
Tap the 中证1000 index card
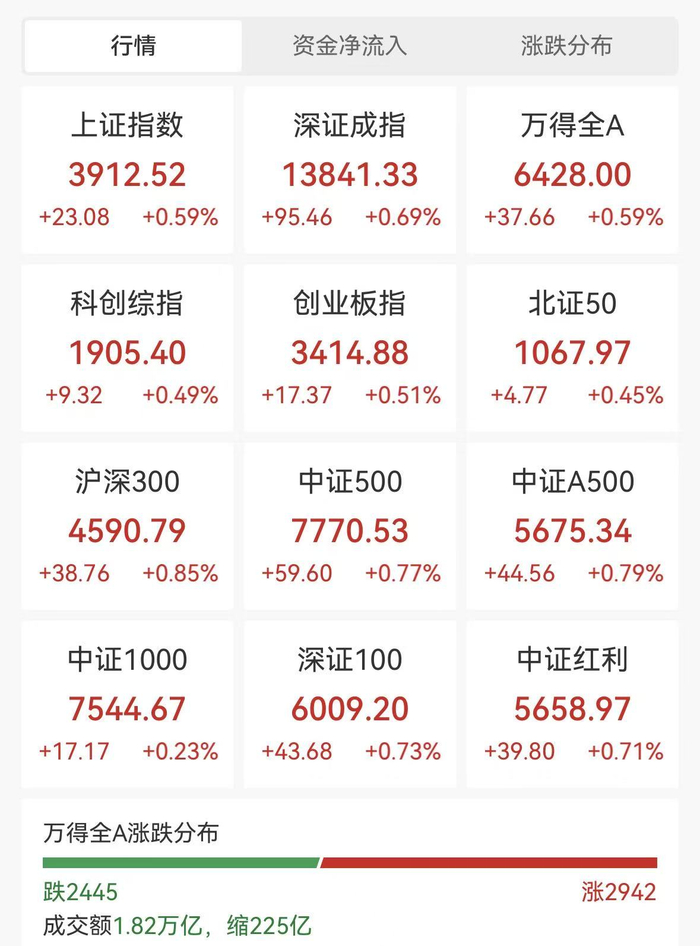point(127,704)
